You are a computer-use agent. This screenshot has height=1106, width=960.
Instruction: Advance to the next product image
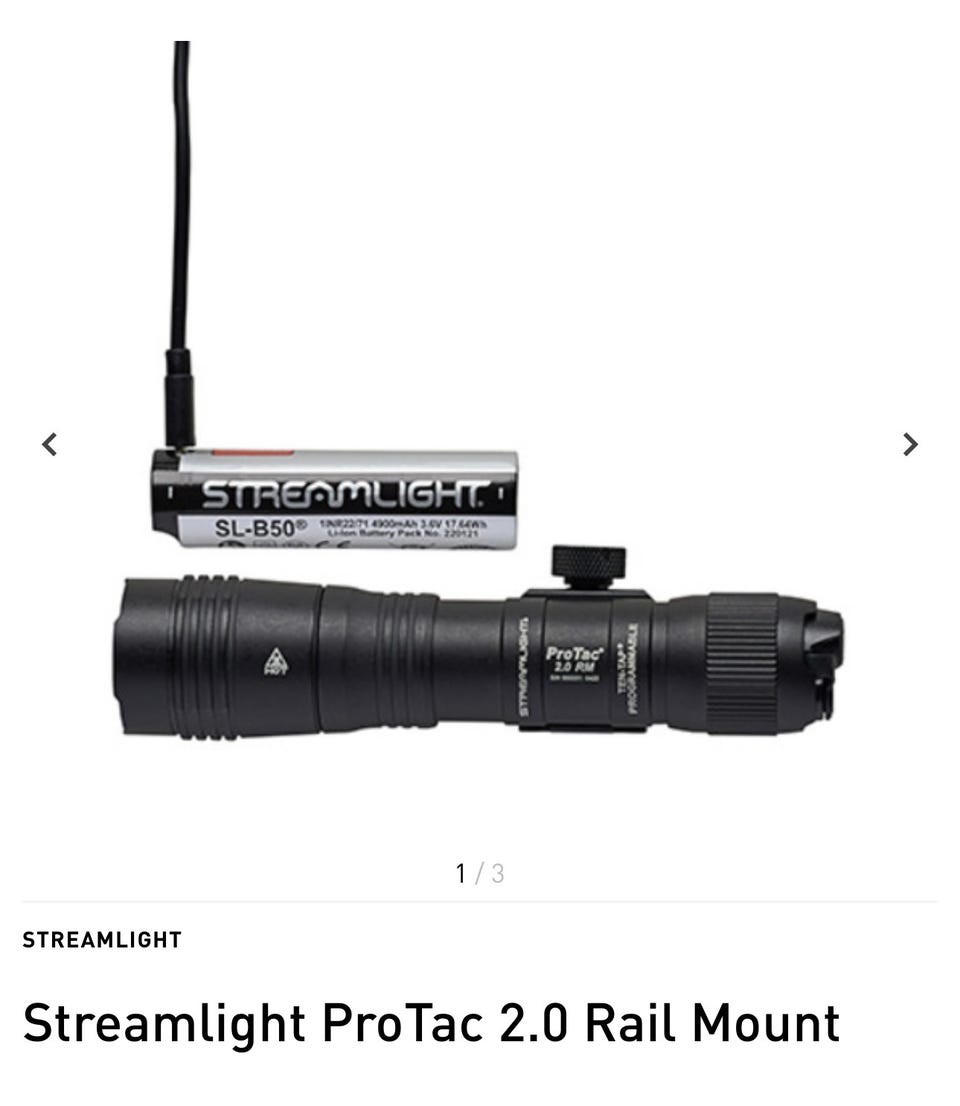point(909,444)
